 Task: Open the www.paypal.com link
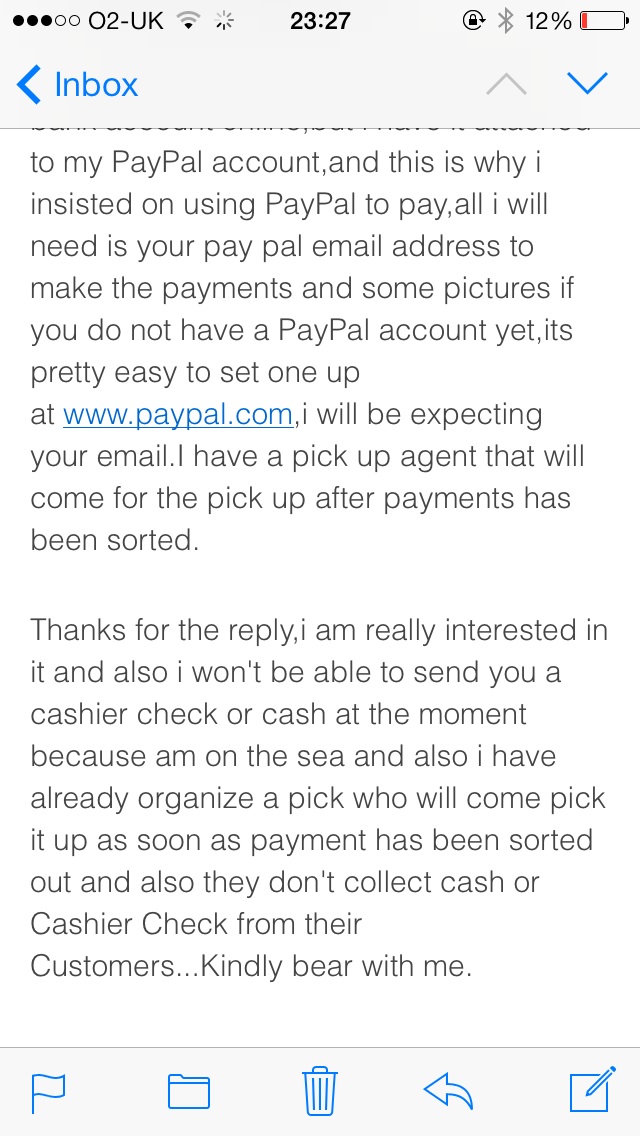(x=178, y=415)
